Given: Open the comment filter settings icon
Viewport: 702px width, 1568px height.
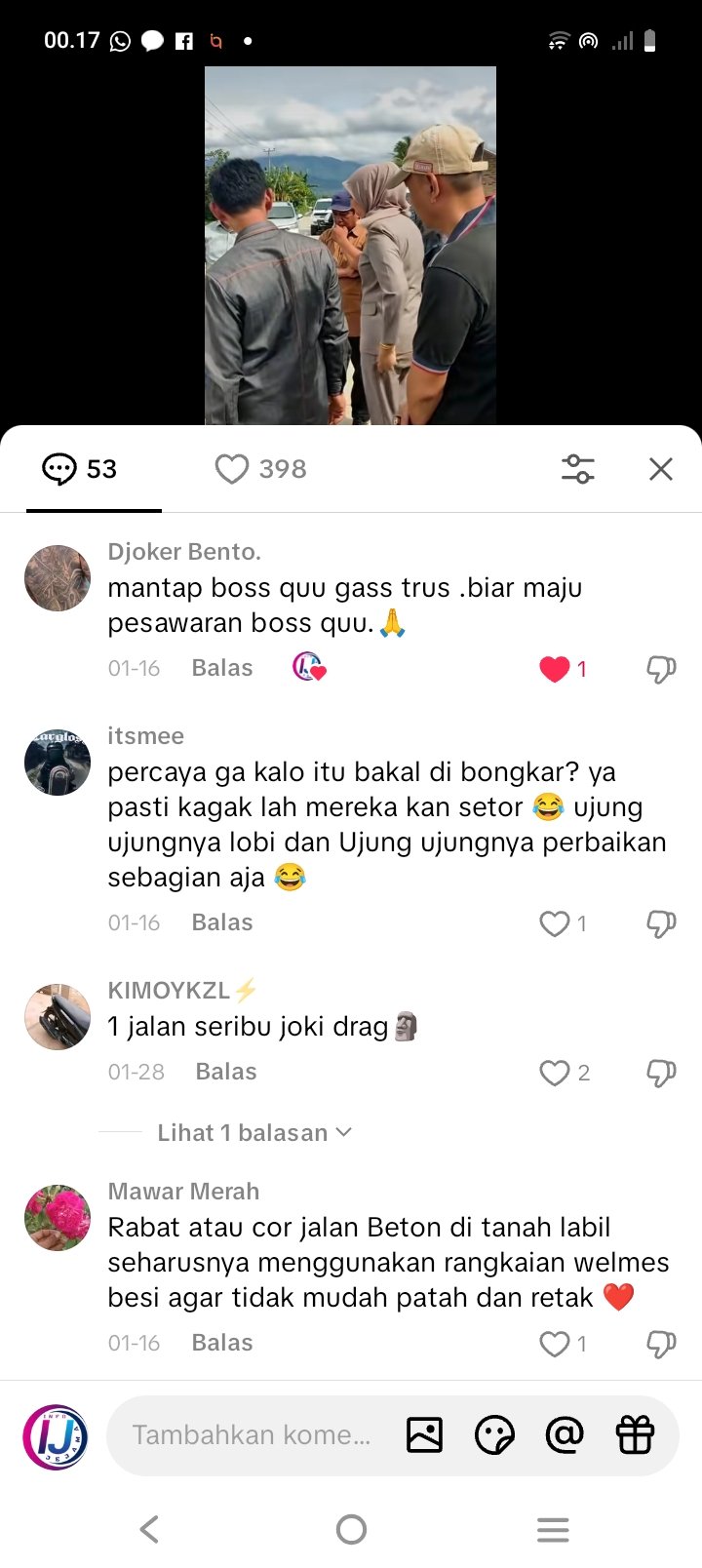Looking at the screenshot, I should pos(577,469).
